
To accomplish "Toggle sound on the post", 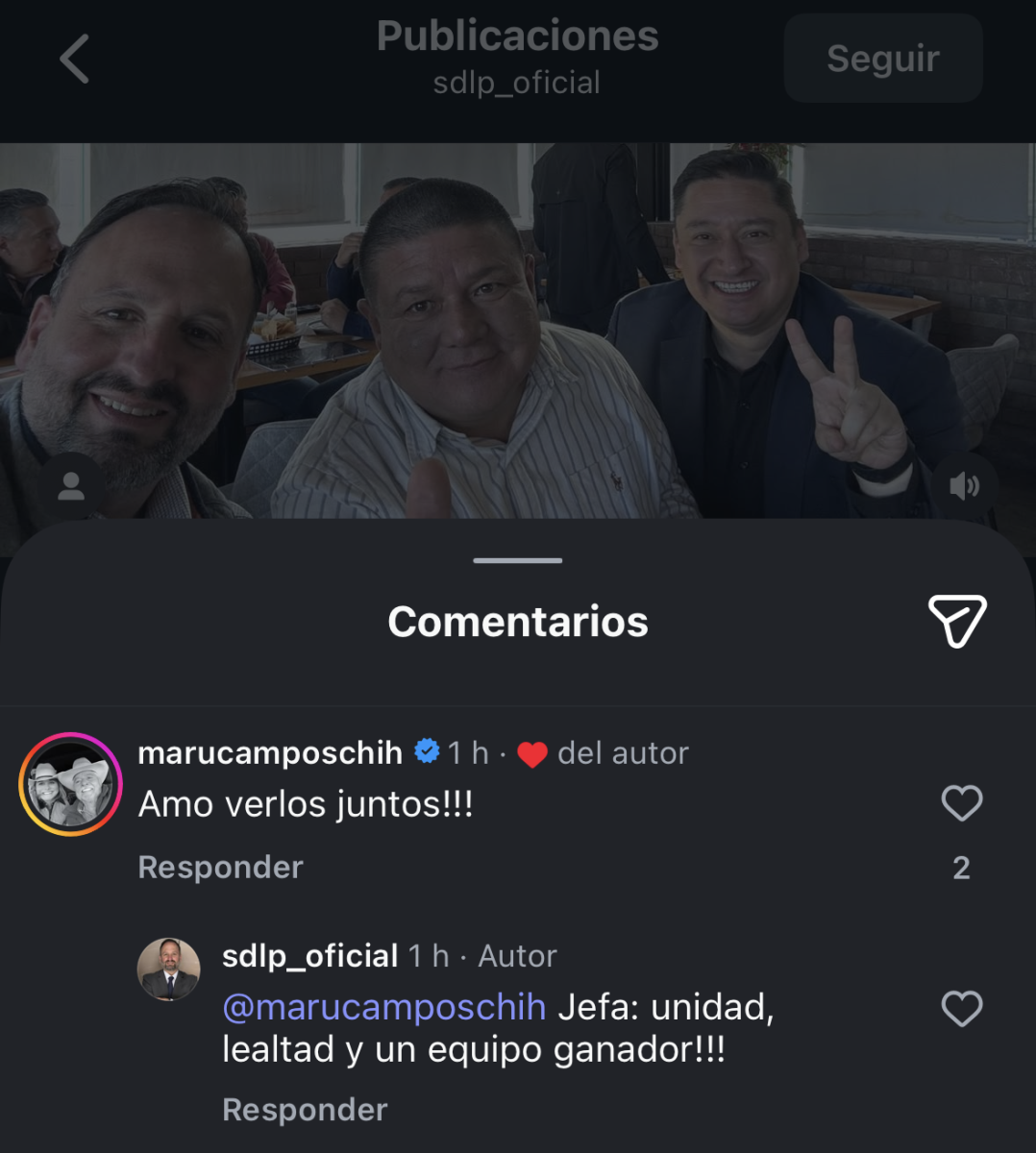I will tap(964, 486).
